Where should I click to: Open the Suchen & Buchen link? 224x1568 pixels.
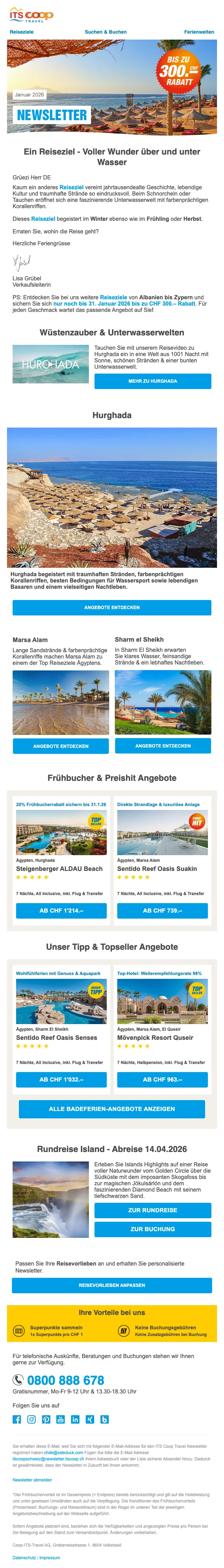pos(105,32)
